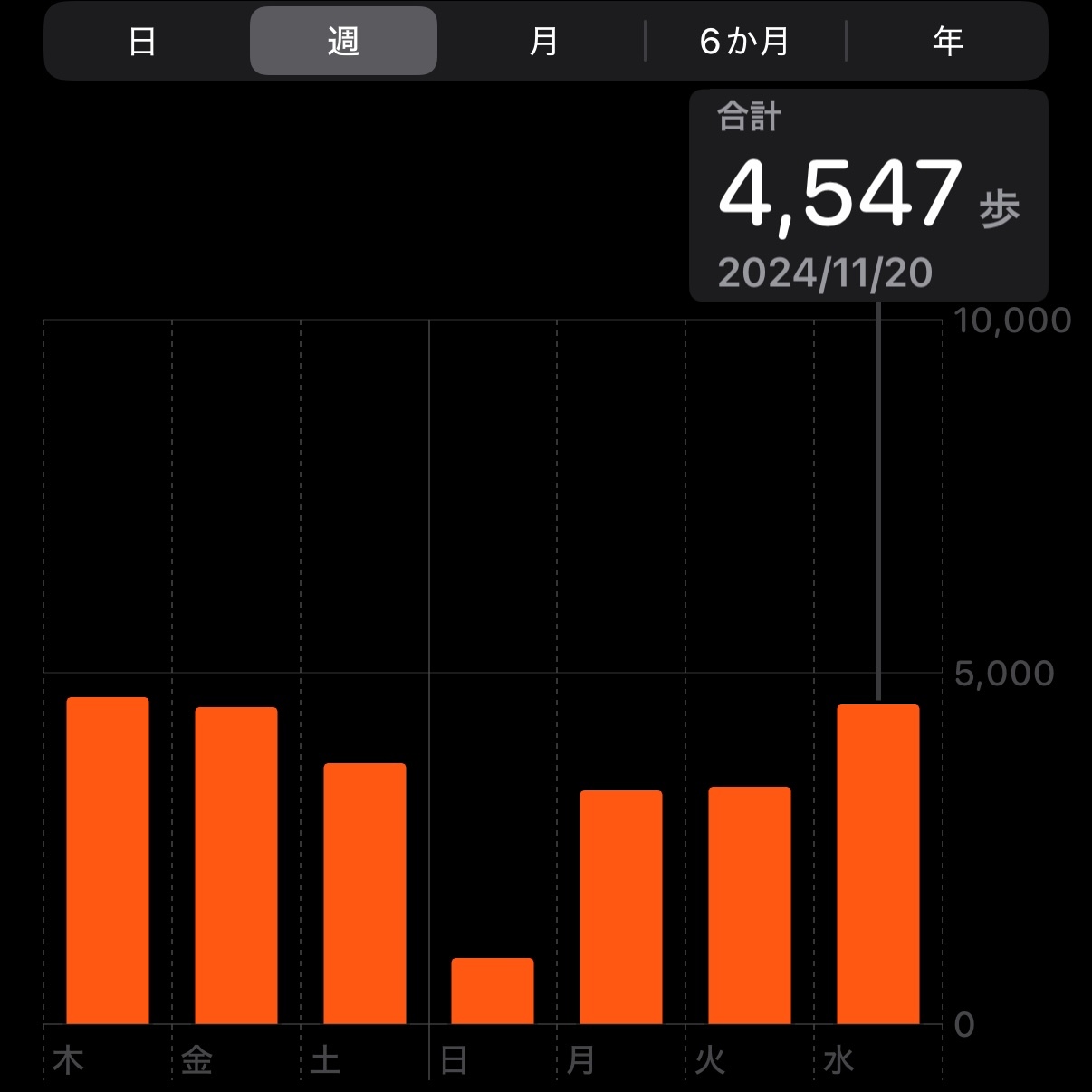Show the 6か月 (six months) view
The height and width of the screenshot is (1092, 1092).
[744, 42]
